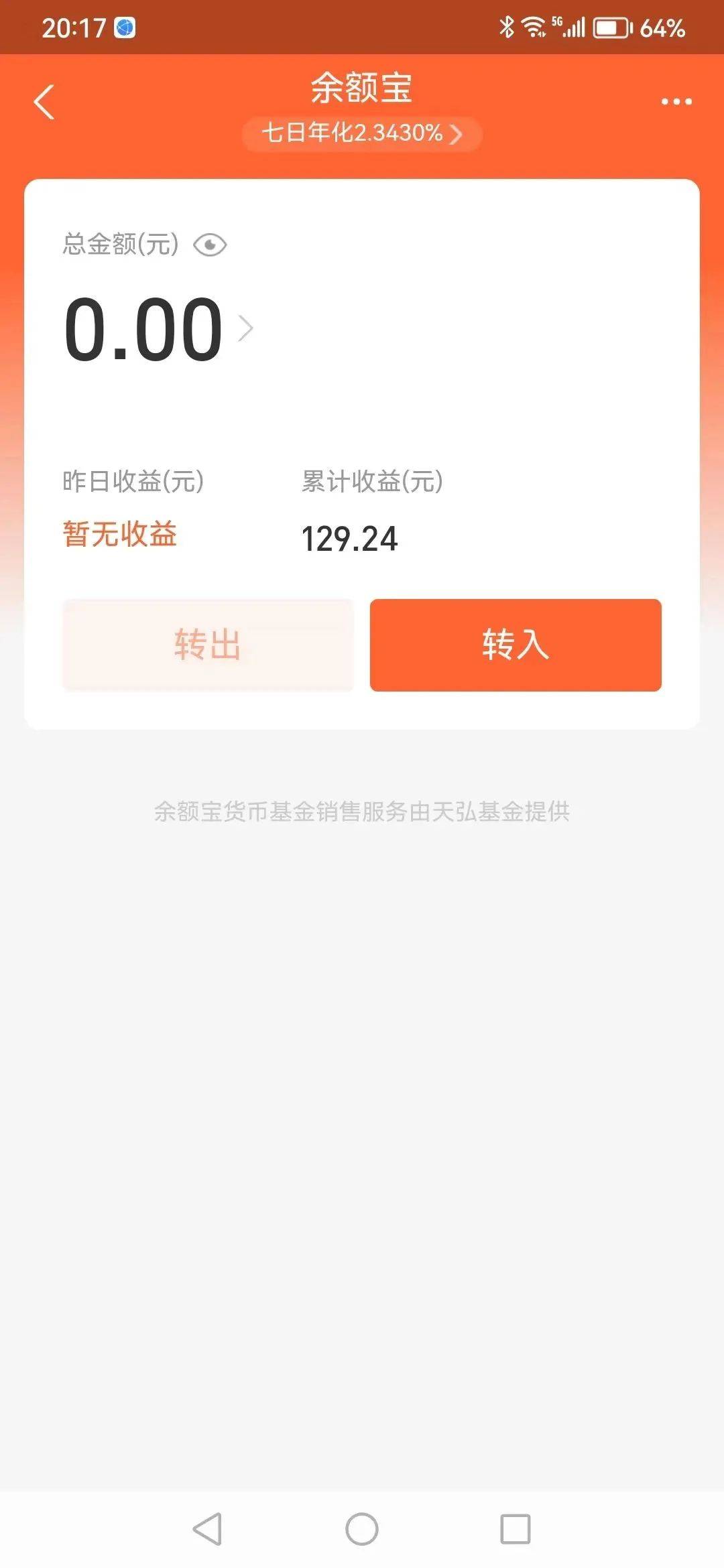Open total amount details via the 0.00 chevron
Viewport: 724px width, 1568px height.
(x=246, y=329)
